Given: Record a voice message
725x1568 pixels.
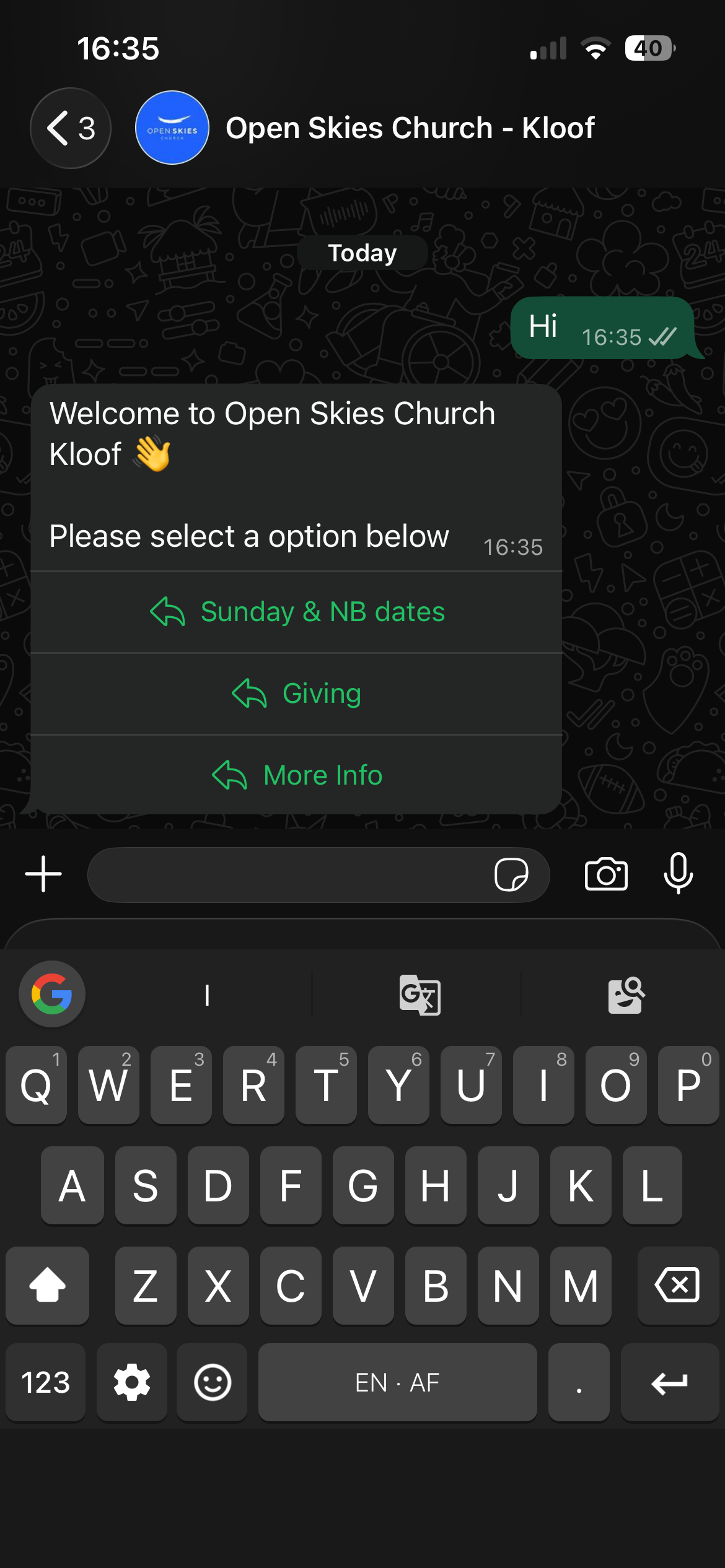Looking at the screenshot, I should (x=679, y=873).
